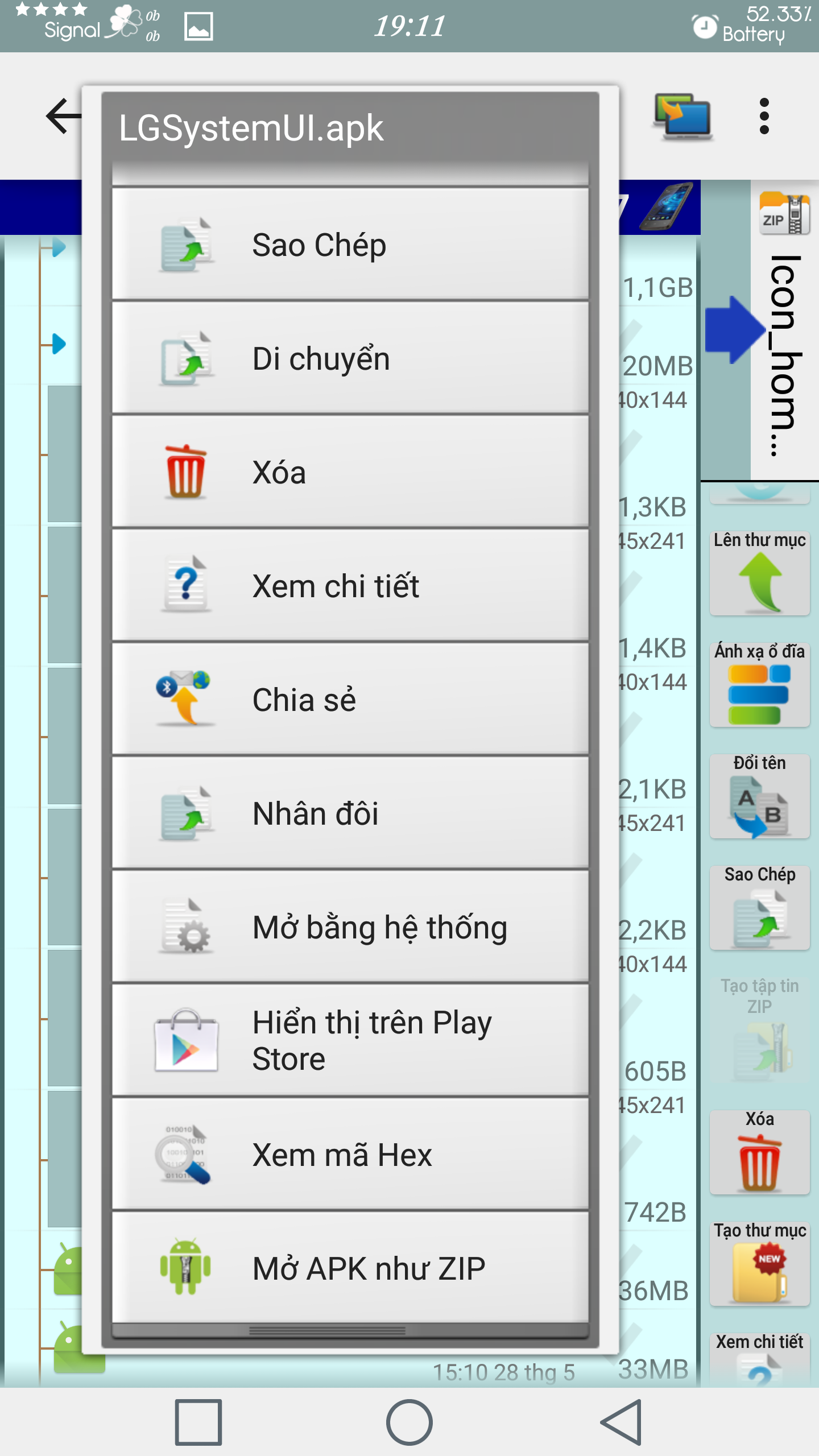Image resolution: width=819 pixels, height=1456 pixels.
Task: Tap the side panel Xóa trash button
Action: (x=759, y=1152)
